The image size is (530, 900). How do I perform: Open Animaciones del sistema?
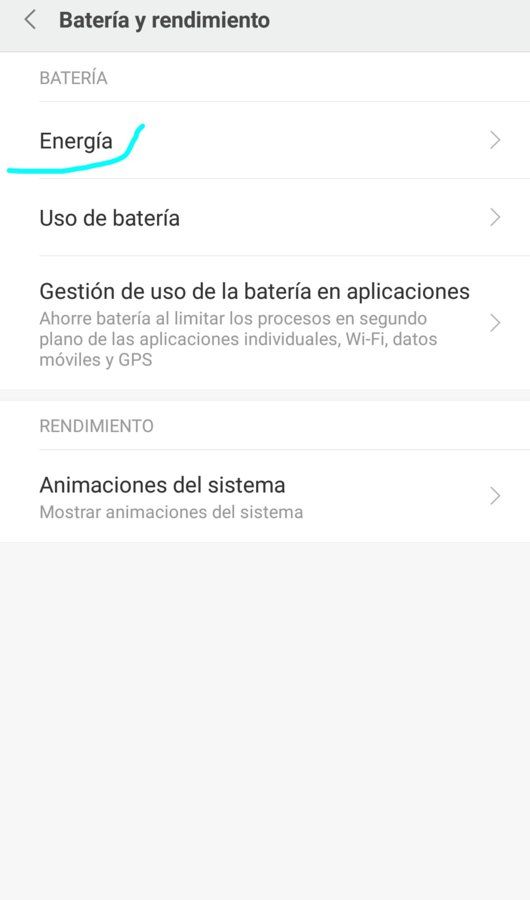click(265, 496)
